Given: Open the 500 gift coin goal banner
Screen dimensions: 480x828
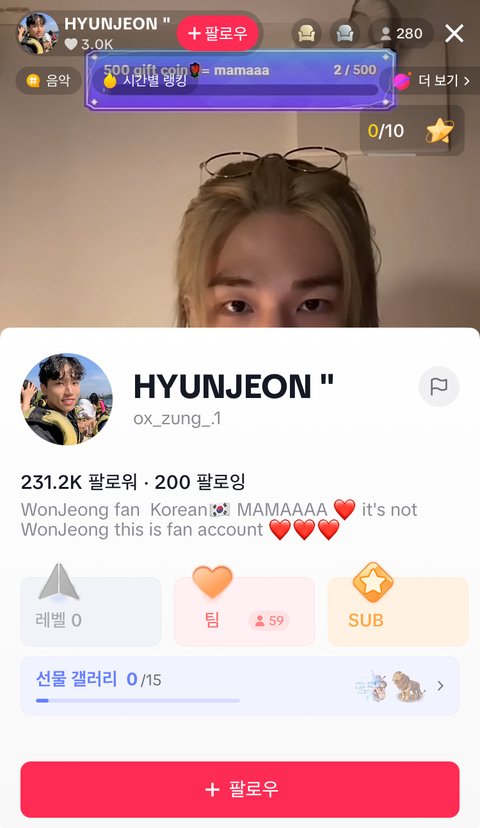Looking at the screenshot, I should click(240, 80).
